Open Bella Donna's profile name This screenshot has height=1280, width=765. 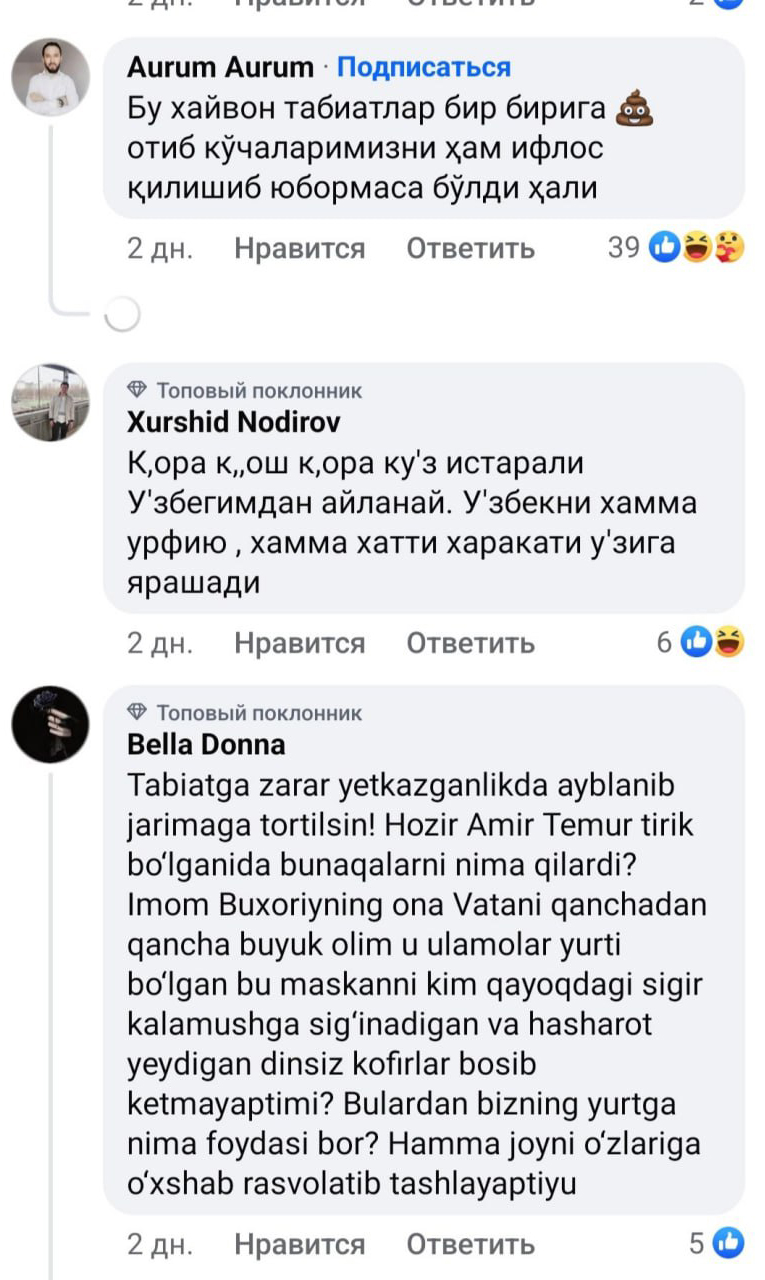coord(206,745)
